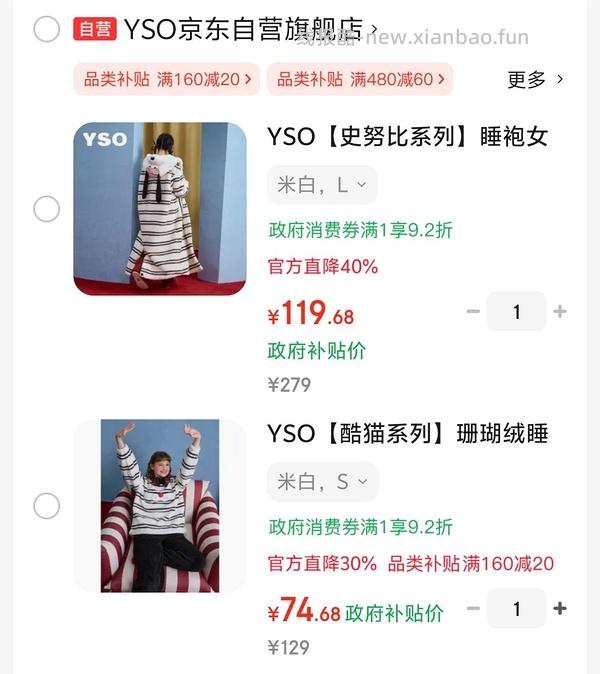Claim the 满160减20 category subsidy coupon

167,79
